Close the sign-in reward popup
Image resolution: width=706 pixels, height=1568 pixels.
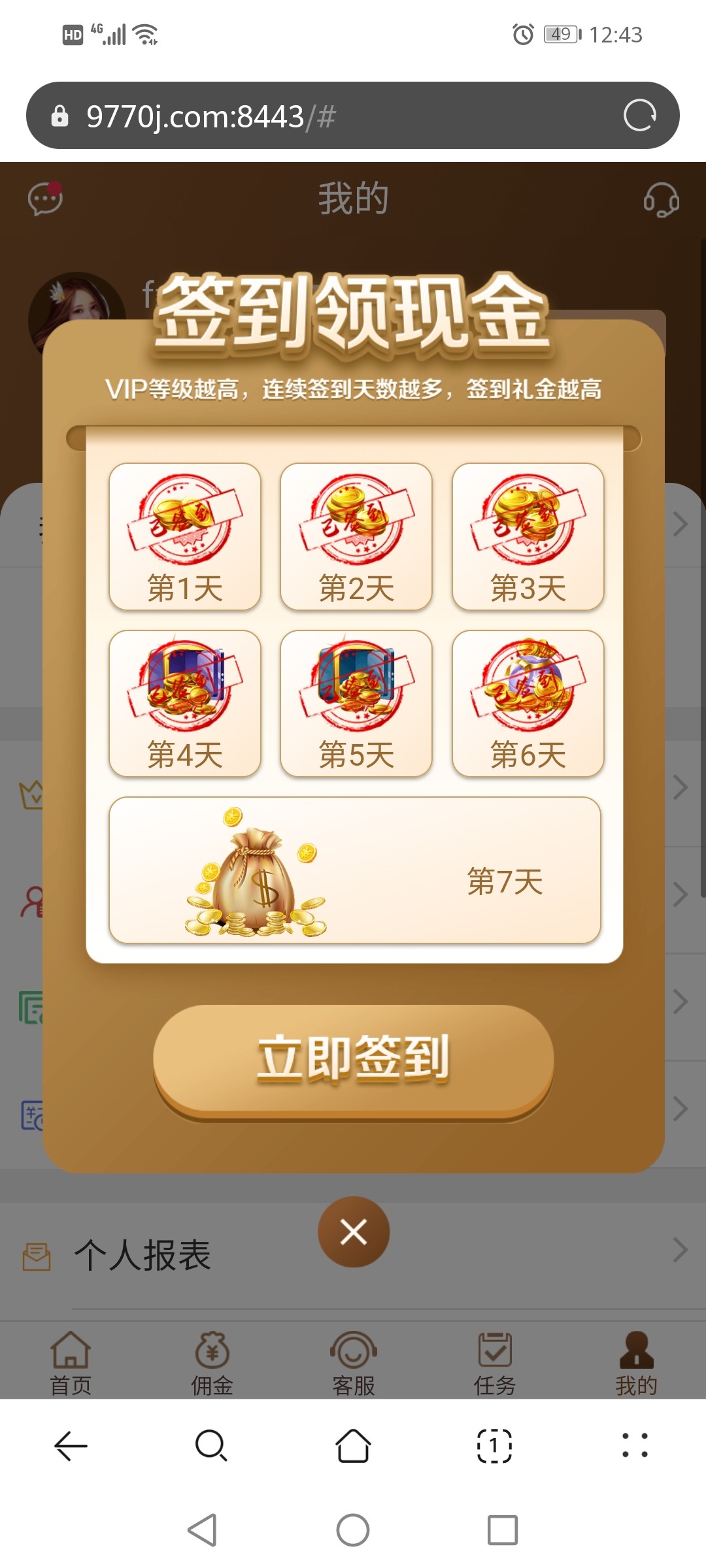353,1232
